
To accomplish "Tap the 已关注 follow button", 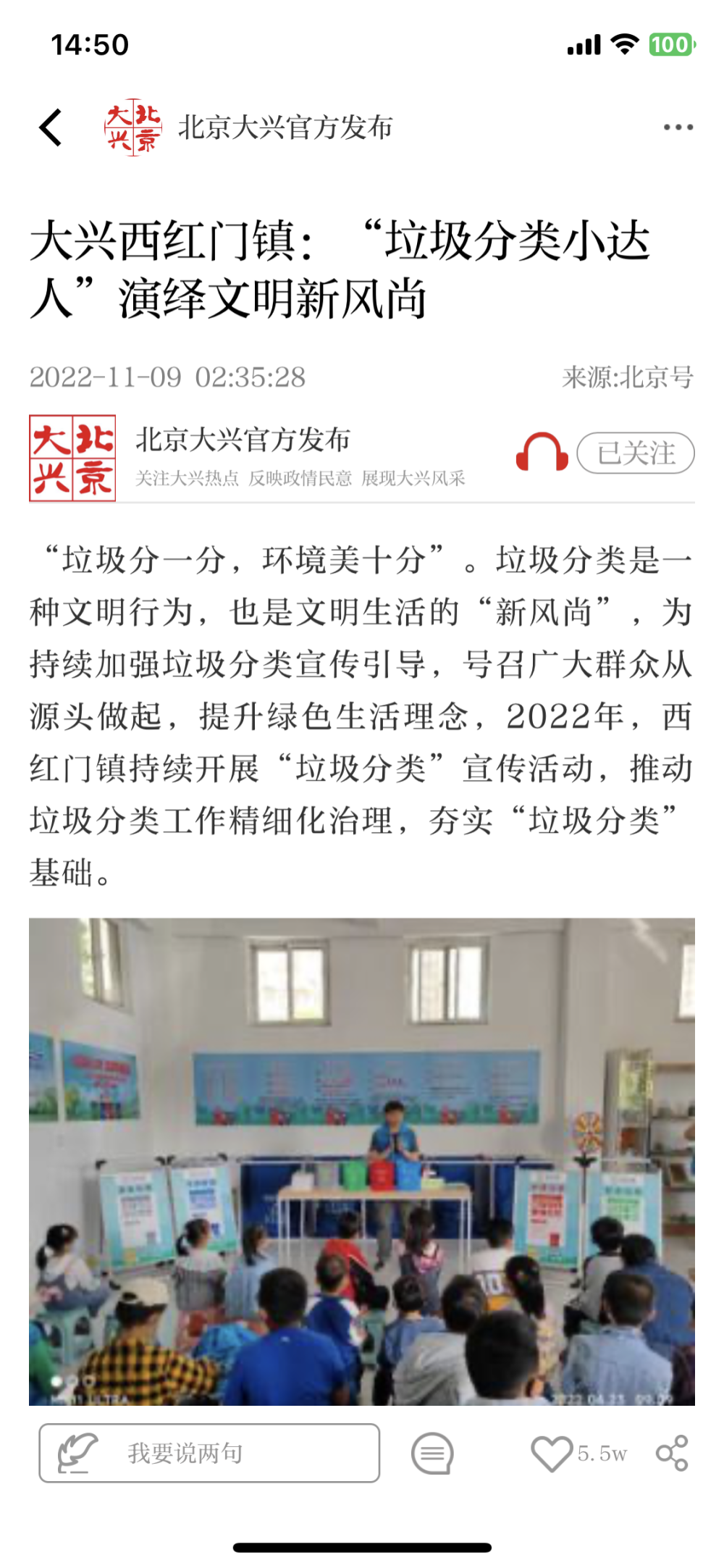I will (635, 453).
